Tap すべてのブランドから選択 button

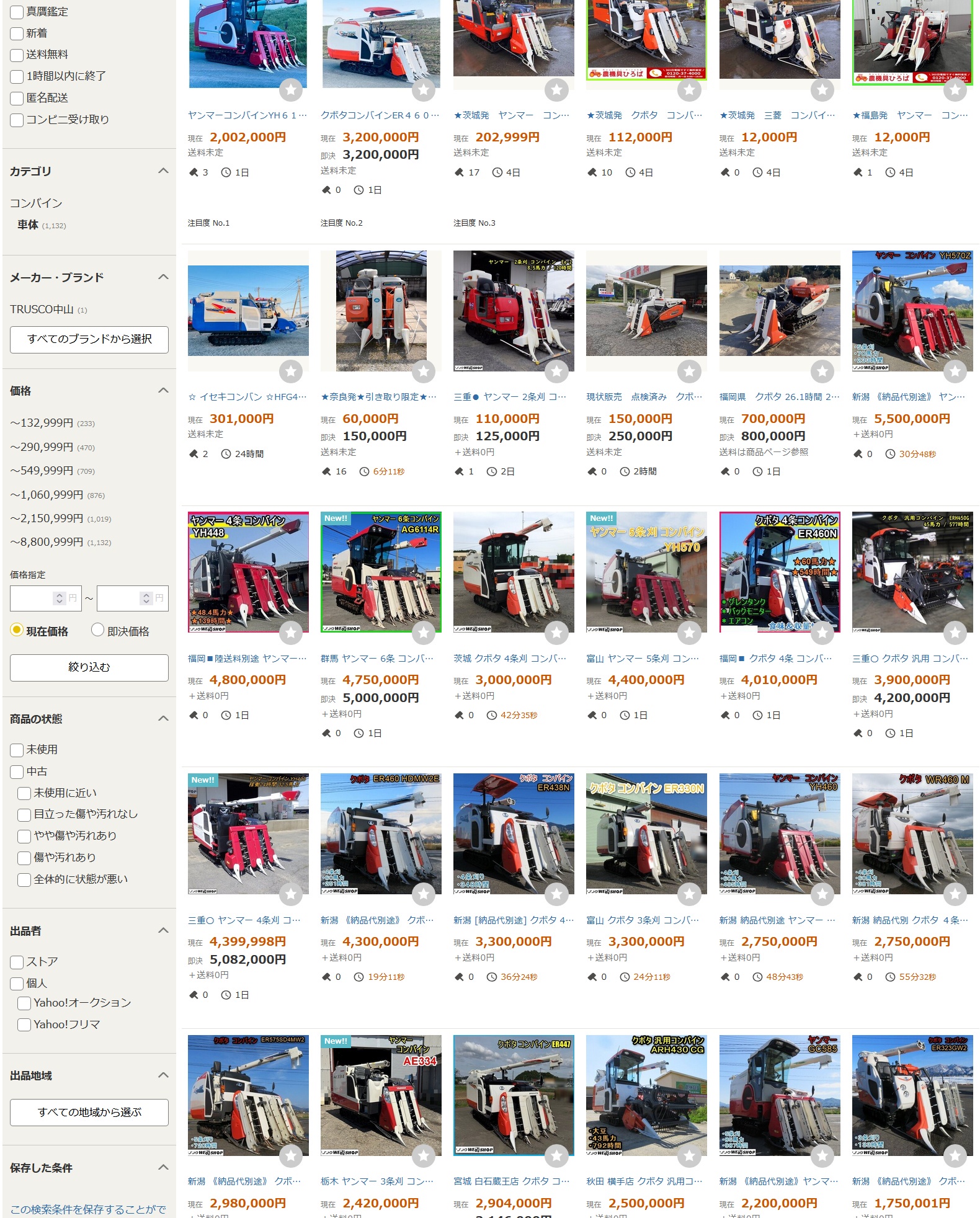[89, 339]
